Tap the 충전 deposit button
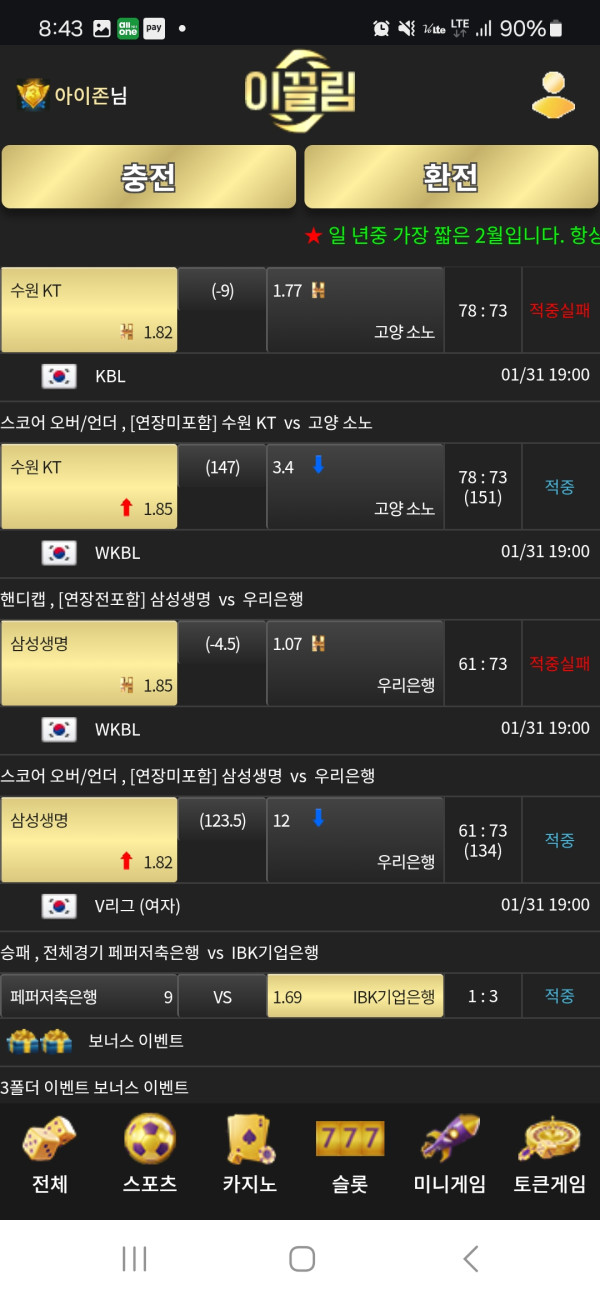 point(149,177)
